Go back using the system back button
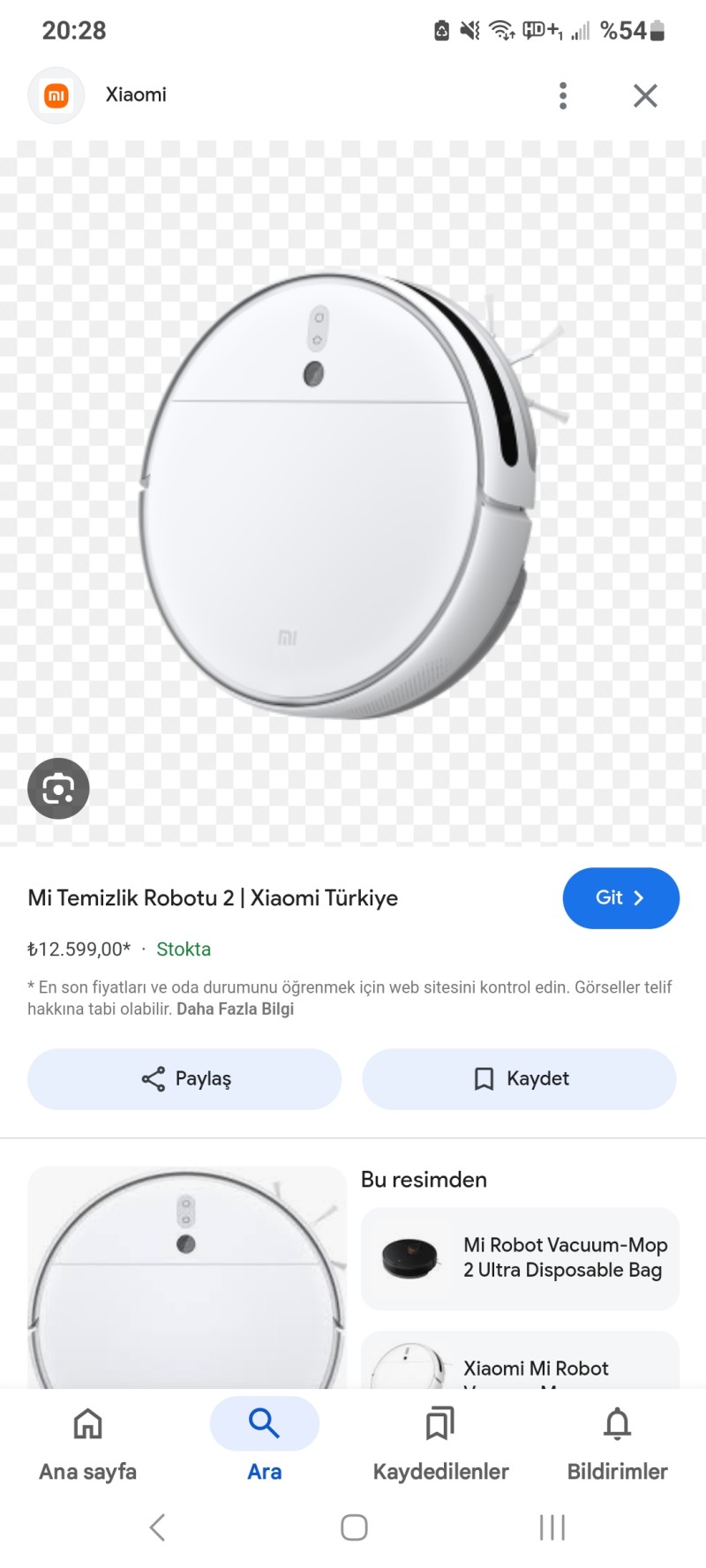This screenshot has width=706, height=1568. tap(157, 1527)
